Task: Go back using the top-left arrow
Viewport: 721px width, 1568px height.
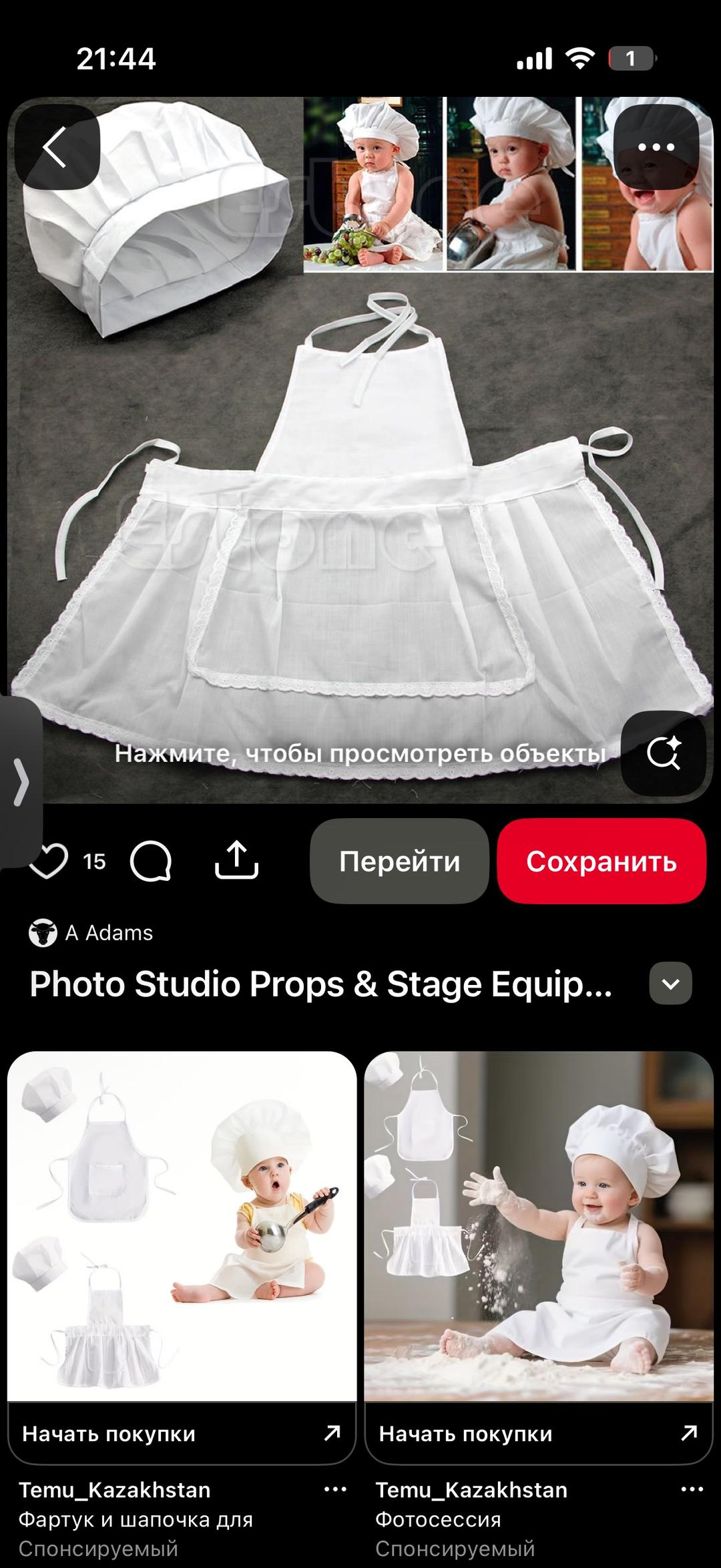Action: click(57, 147)
